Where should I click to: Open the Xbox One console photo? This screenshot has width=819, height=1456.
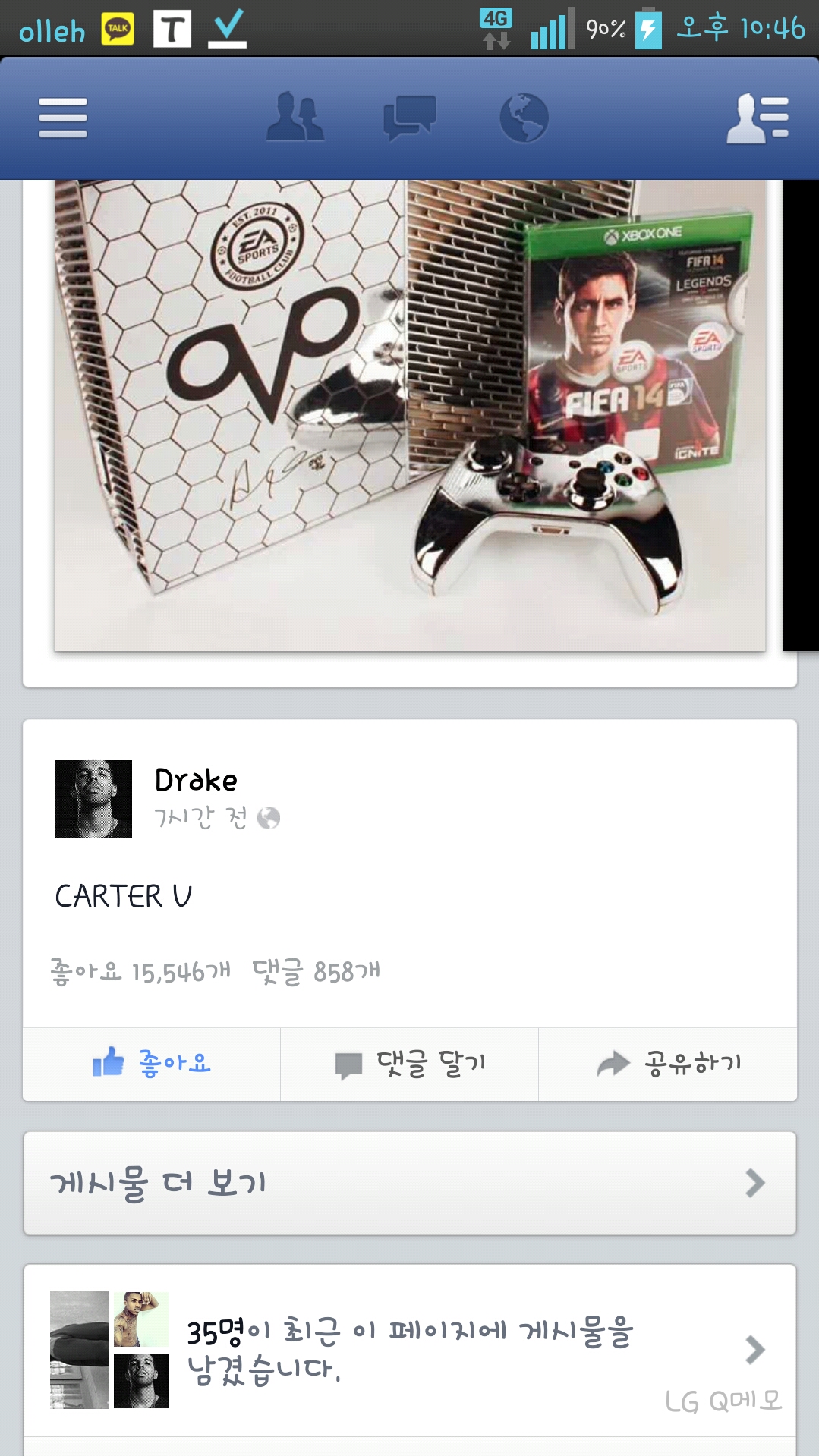409,414
